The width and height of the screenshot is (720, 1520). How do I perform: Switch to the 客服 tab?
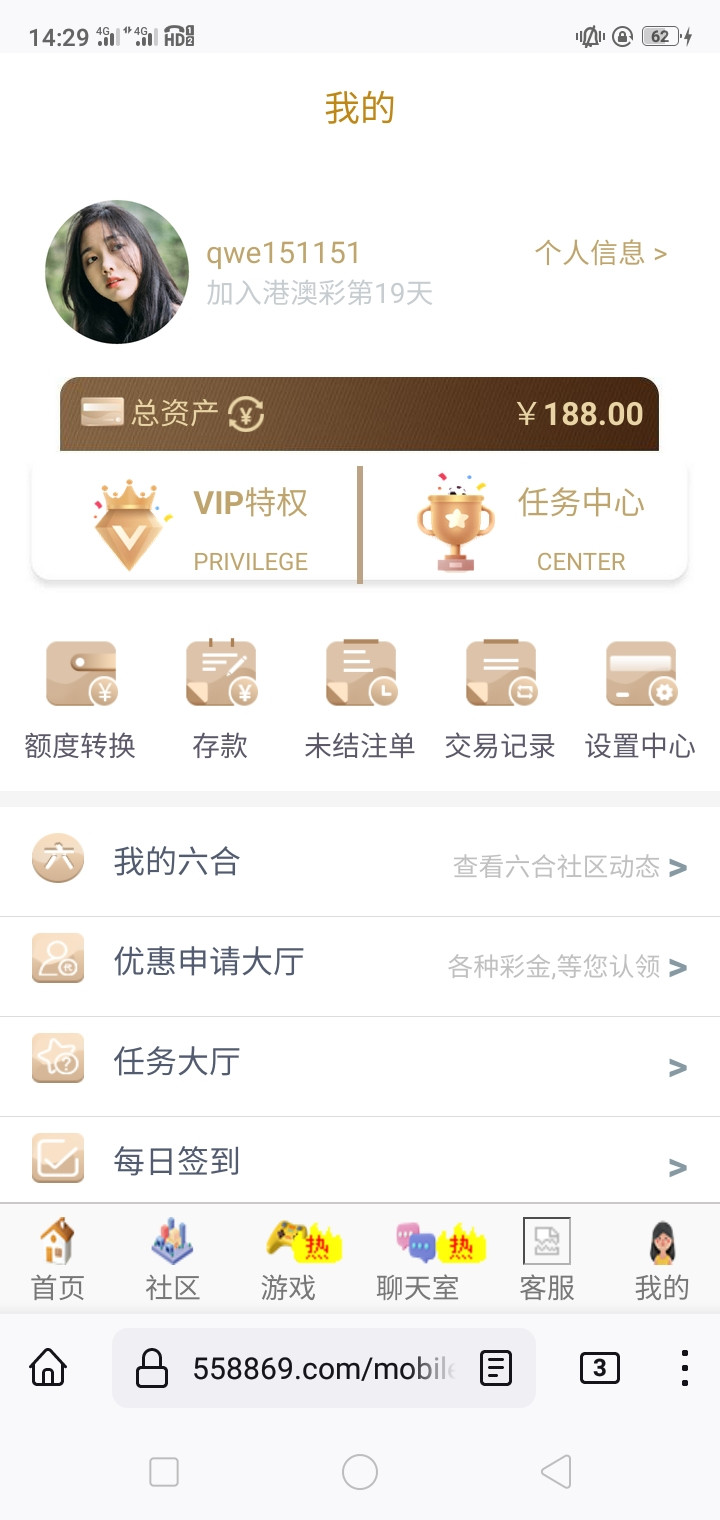coord(547,1260)
